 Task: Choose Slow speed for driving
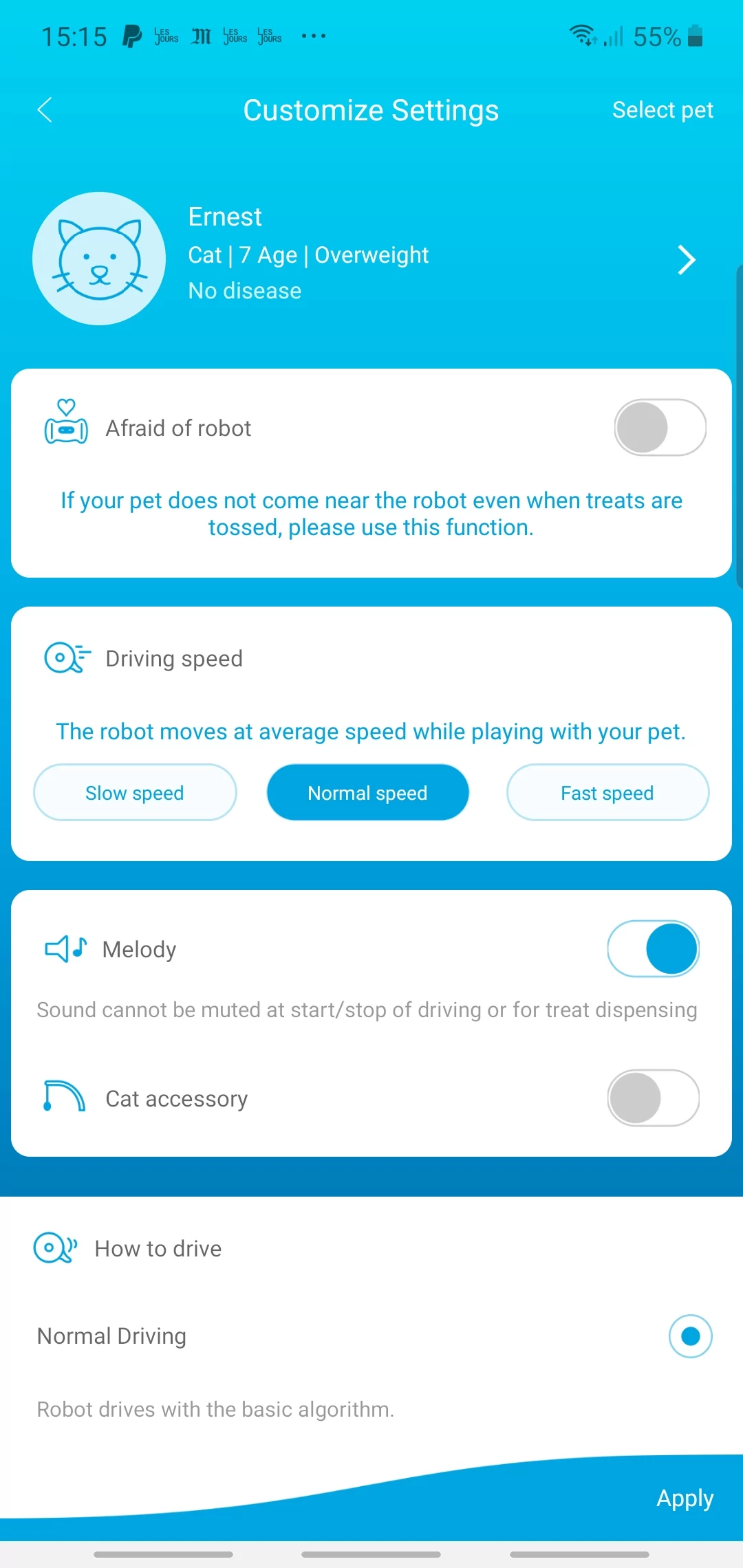[x=135, y=792]
